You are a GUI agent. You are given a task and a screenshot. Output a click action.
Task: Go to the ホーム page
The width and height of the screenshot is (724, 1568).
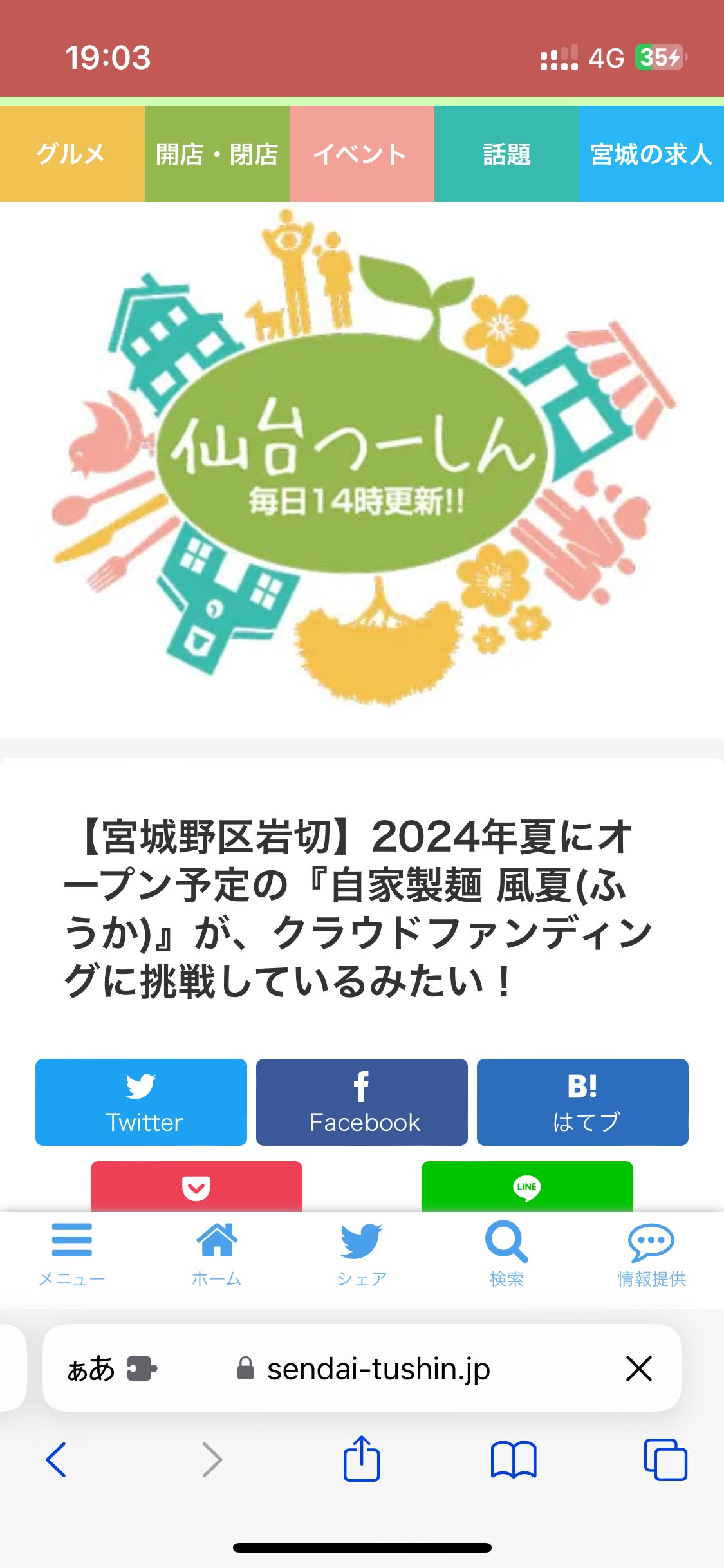pos(217,1254)
